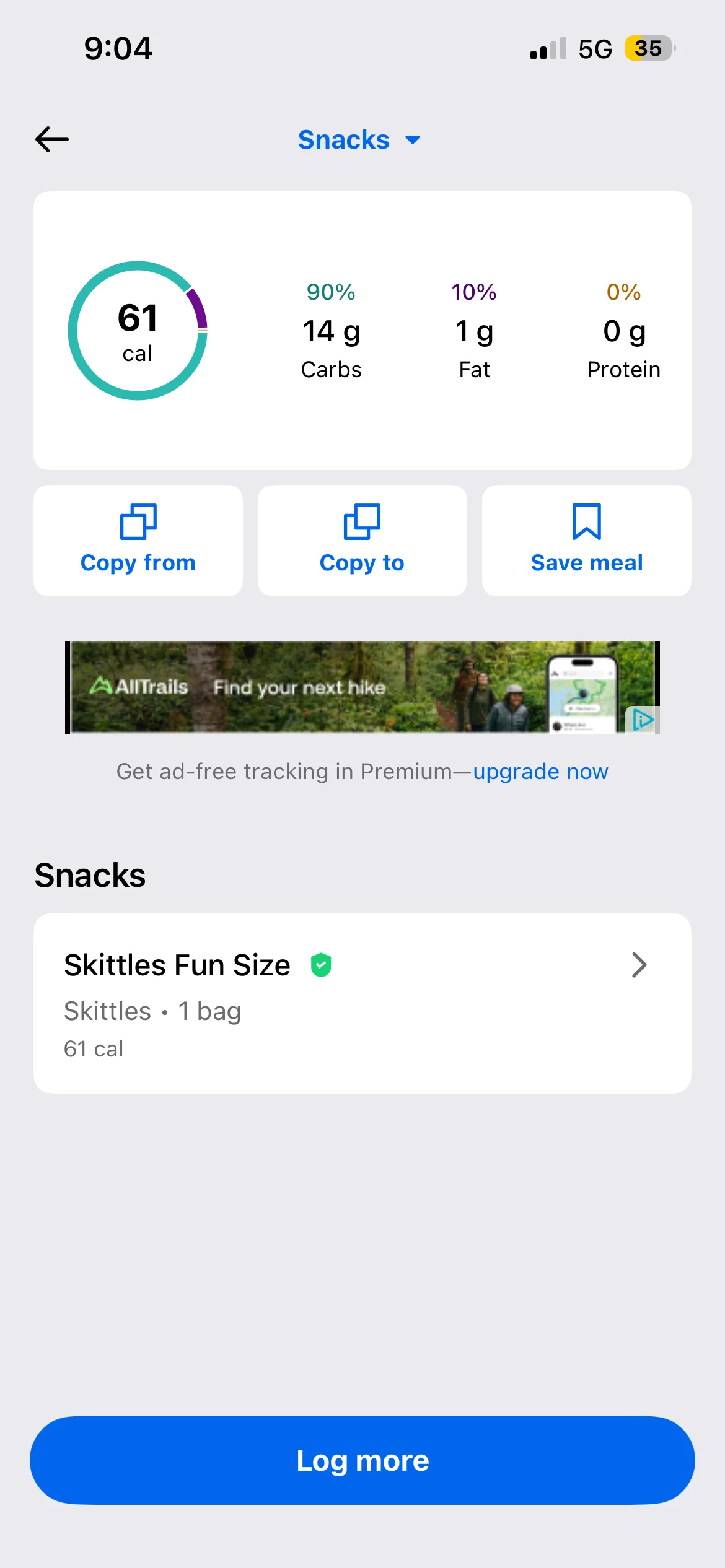Image resolution: width=725 pixels, height=1568 pixels.
Task: Open the Snacks meal dropdown
Action: tap(359, 140)
